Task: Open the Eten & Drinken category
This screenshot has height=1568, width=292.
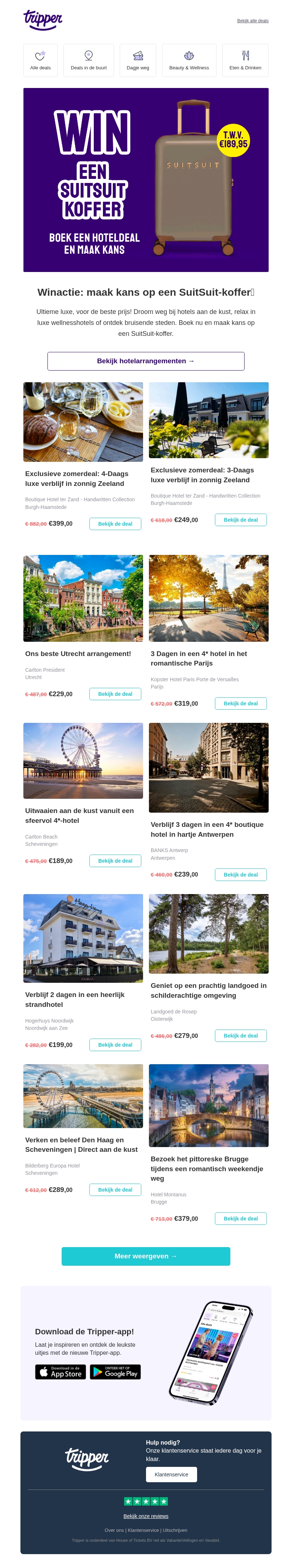Action: [x=245, y=60]
